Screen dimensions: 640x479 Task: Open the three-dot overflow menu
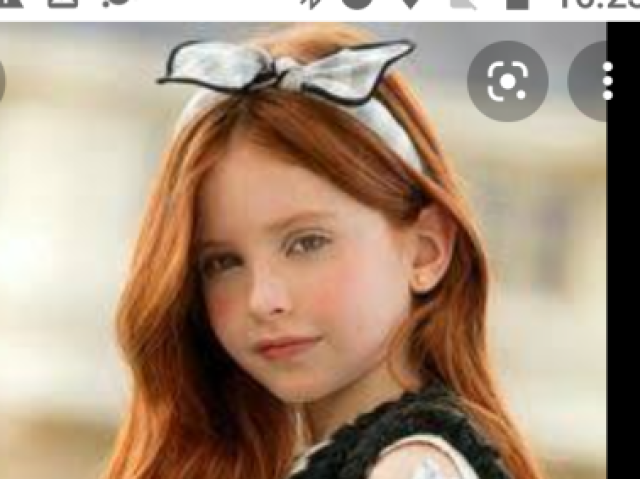point(605,81)
